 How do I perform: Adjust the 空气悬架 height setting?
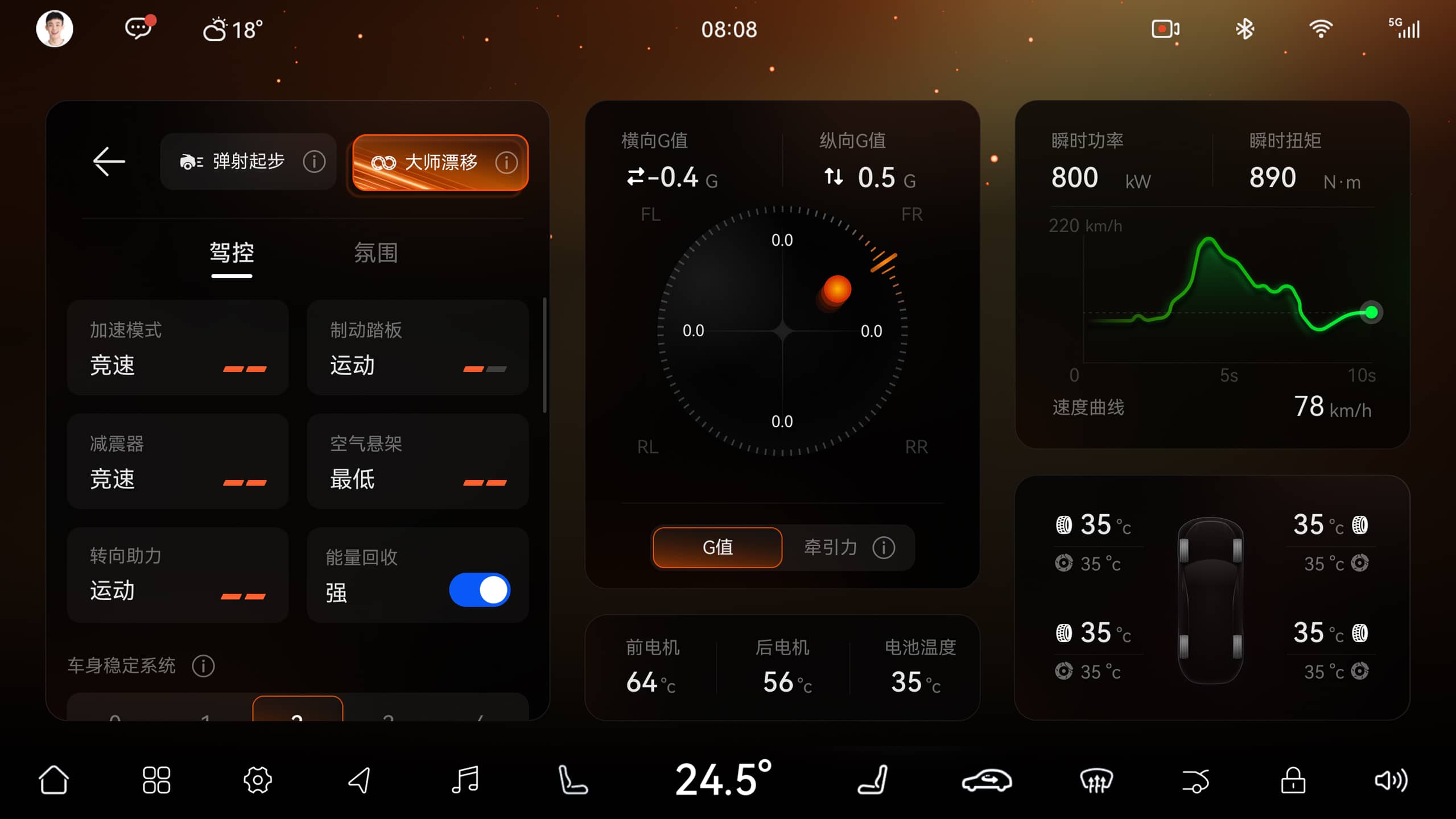tap(418, 461)
